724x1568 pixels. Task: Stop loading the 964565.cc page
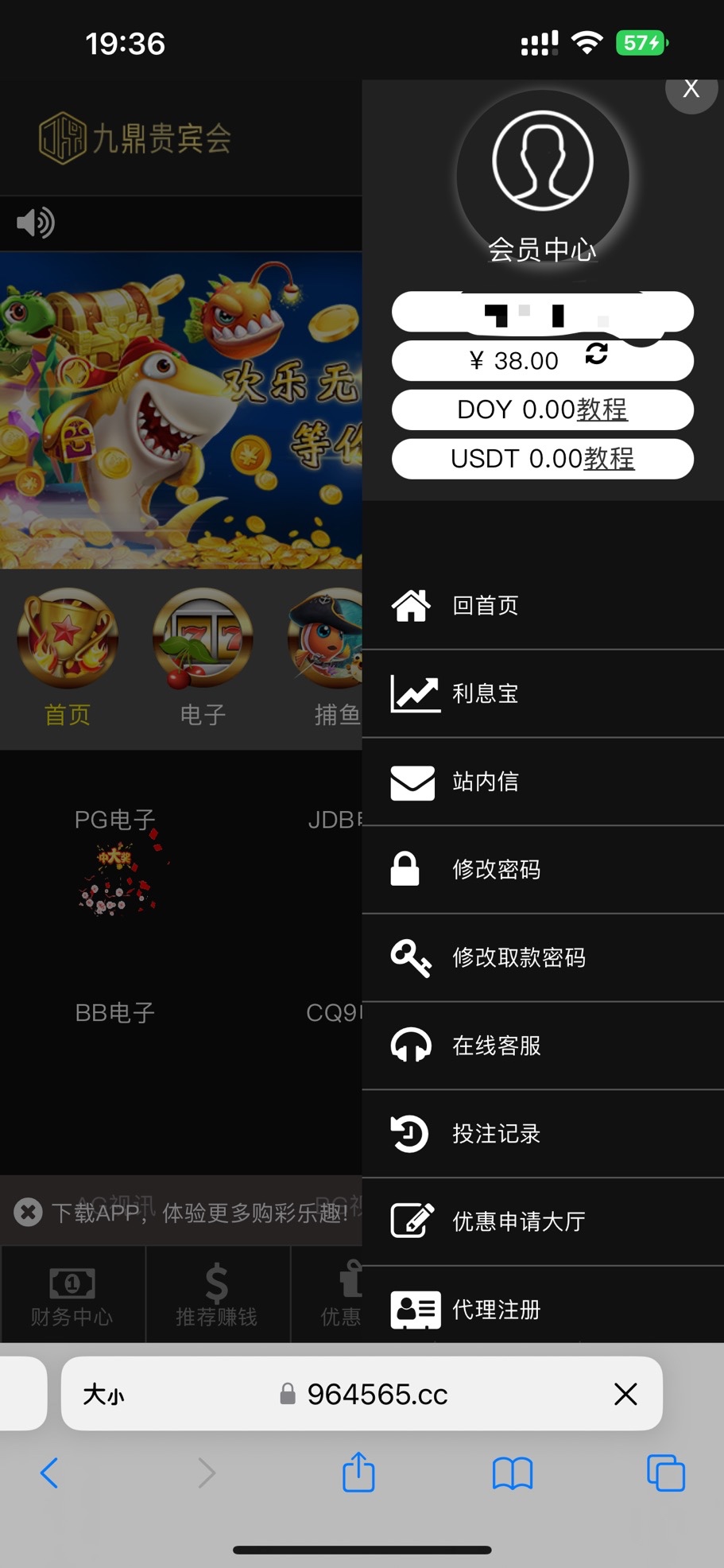click(625, 1394)
